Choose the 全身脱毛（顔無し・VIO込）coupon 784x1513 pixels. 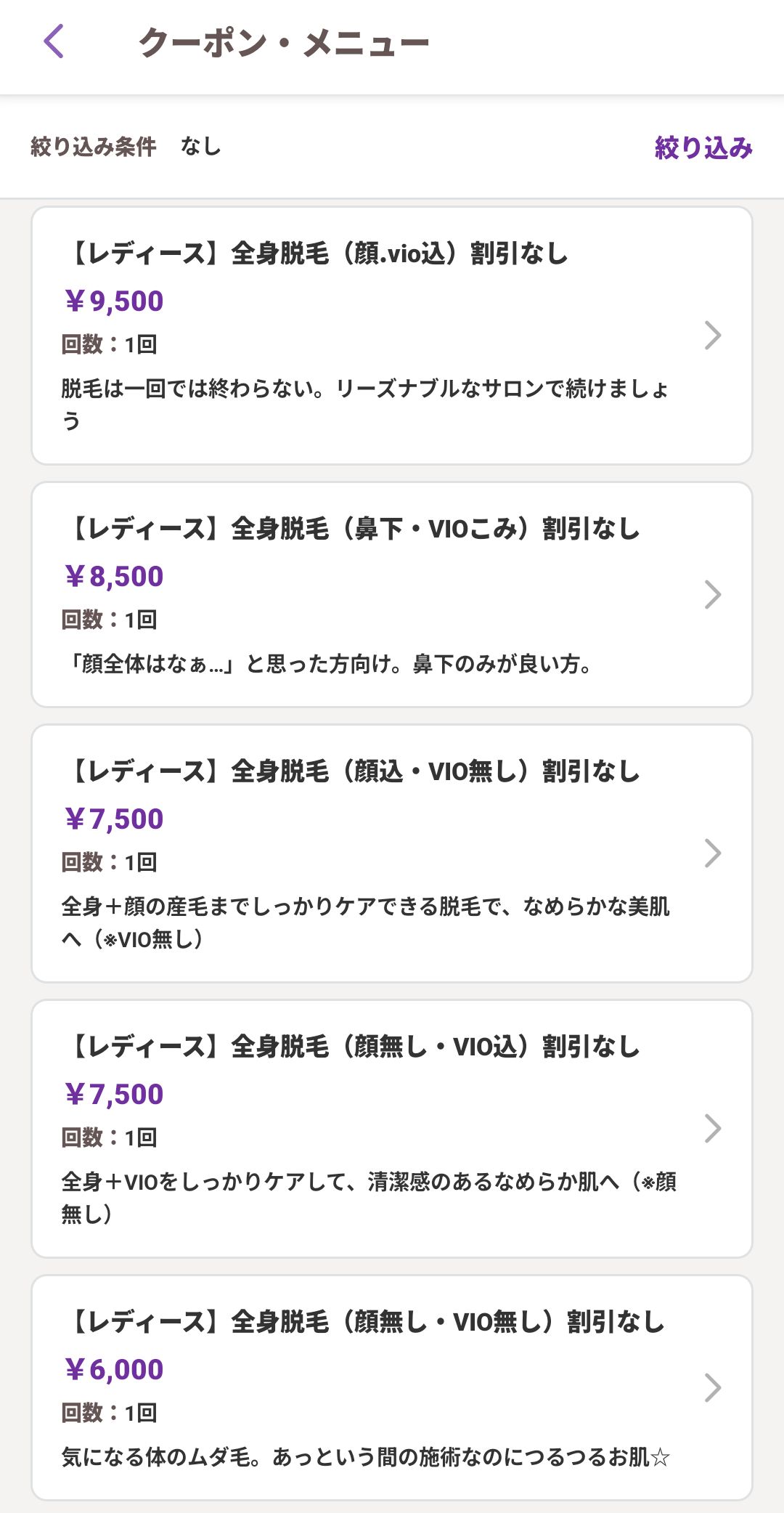coord(391,1128)
